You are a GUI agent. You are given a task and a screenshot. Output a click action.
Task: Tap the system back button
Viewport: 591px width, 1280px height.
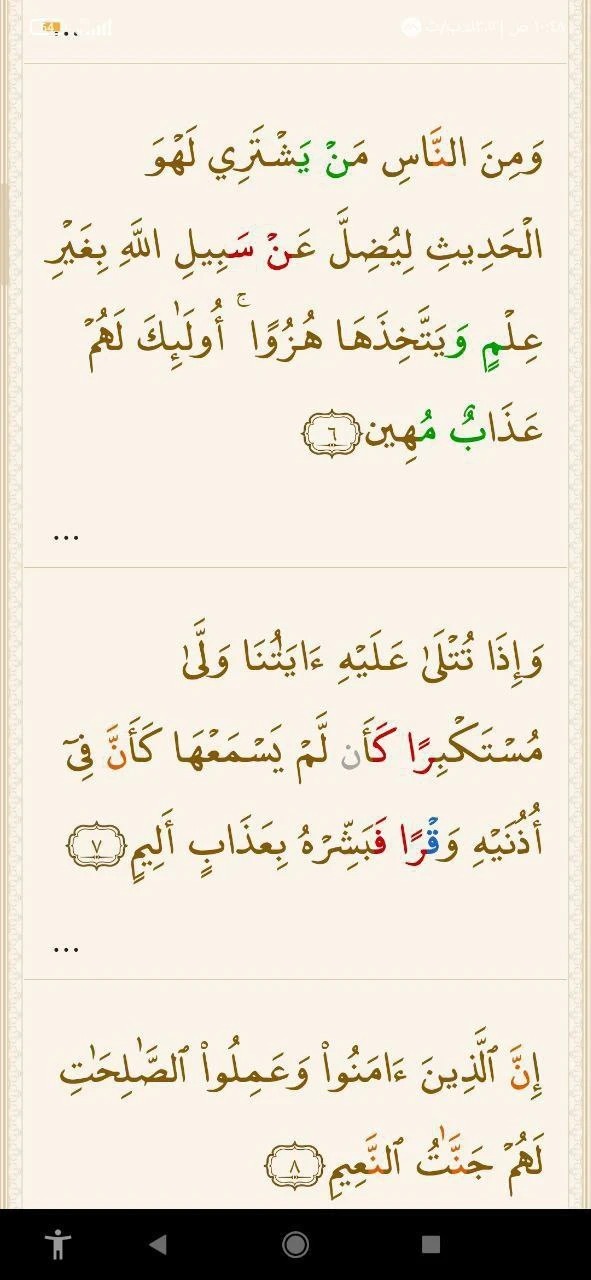(x=157, y=1244)
